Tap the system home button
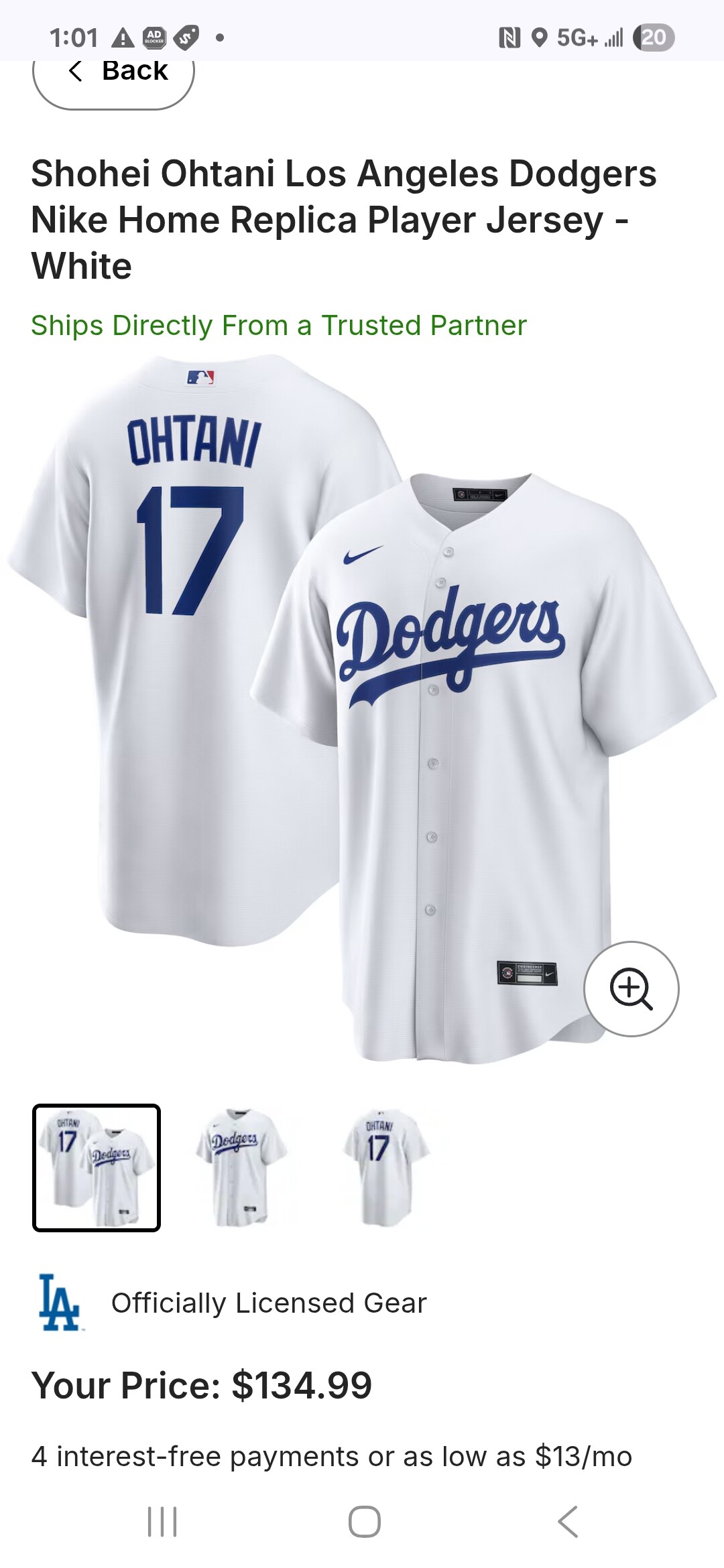724x1568 pixels. 364,1521
